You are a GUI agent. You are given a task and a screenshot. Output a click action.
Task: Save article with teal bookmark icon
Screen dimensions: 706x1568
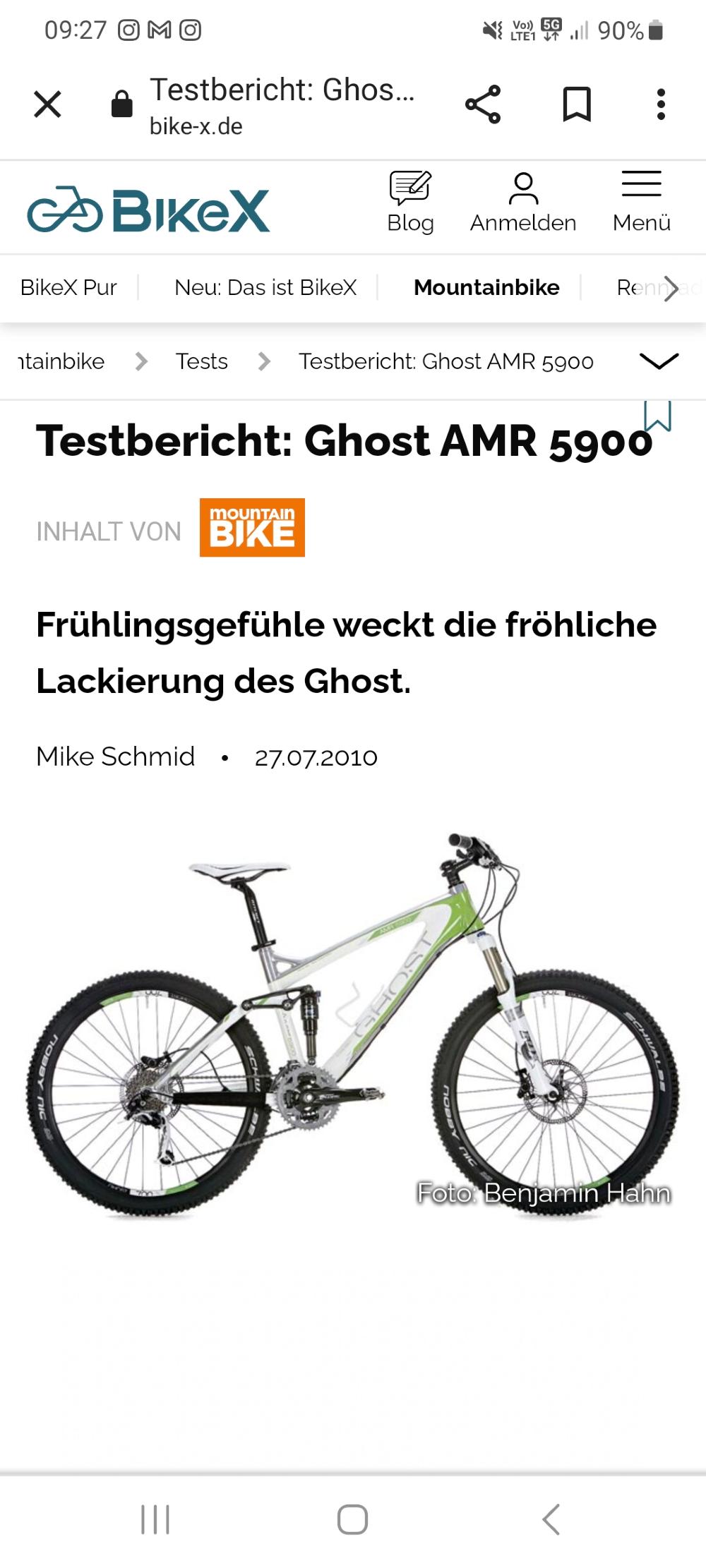(657, 415)
